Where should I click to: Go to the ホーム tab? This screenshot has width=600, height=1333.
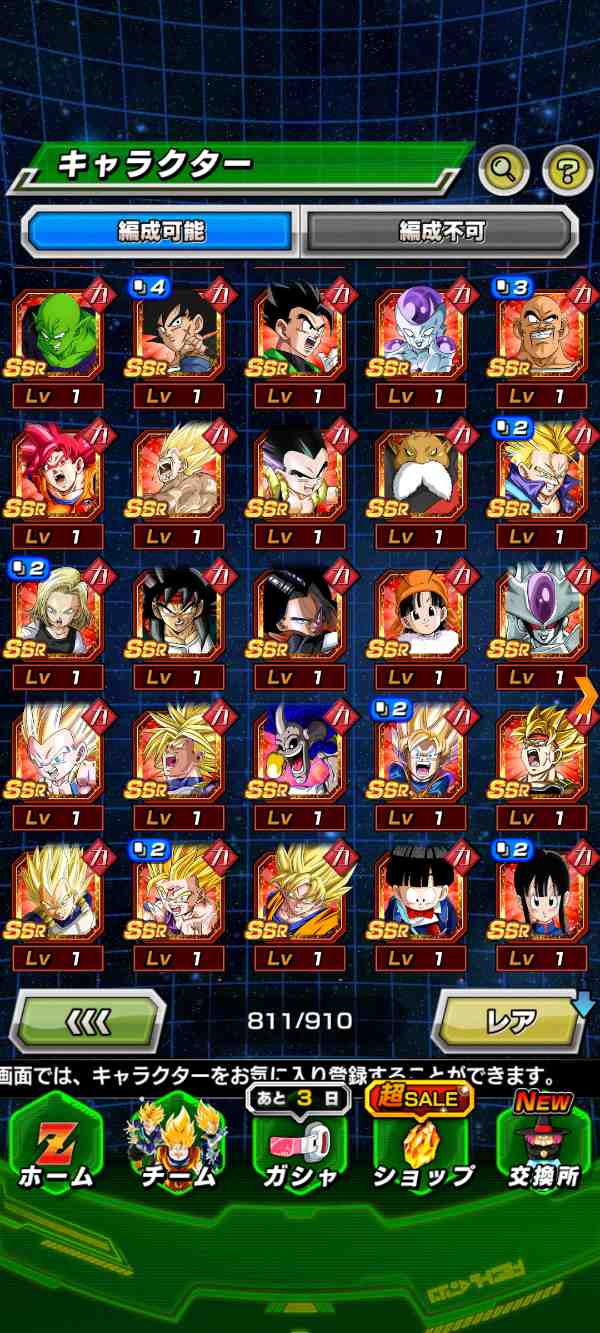click(x=56, y=1143)
